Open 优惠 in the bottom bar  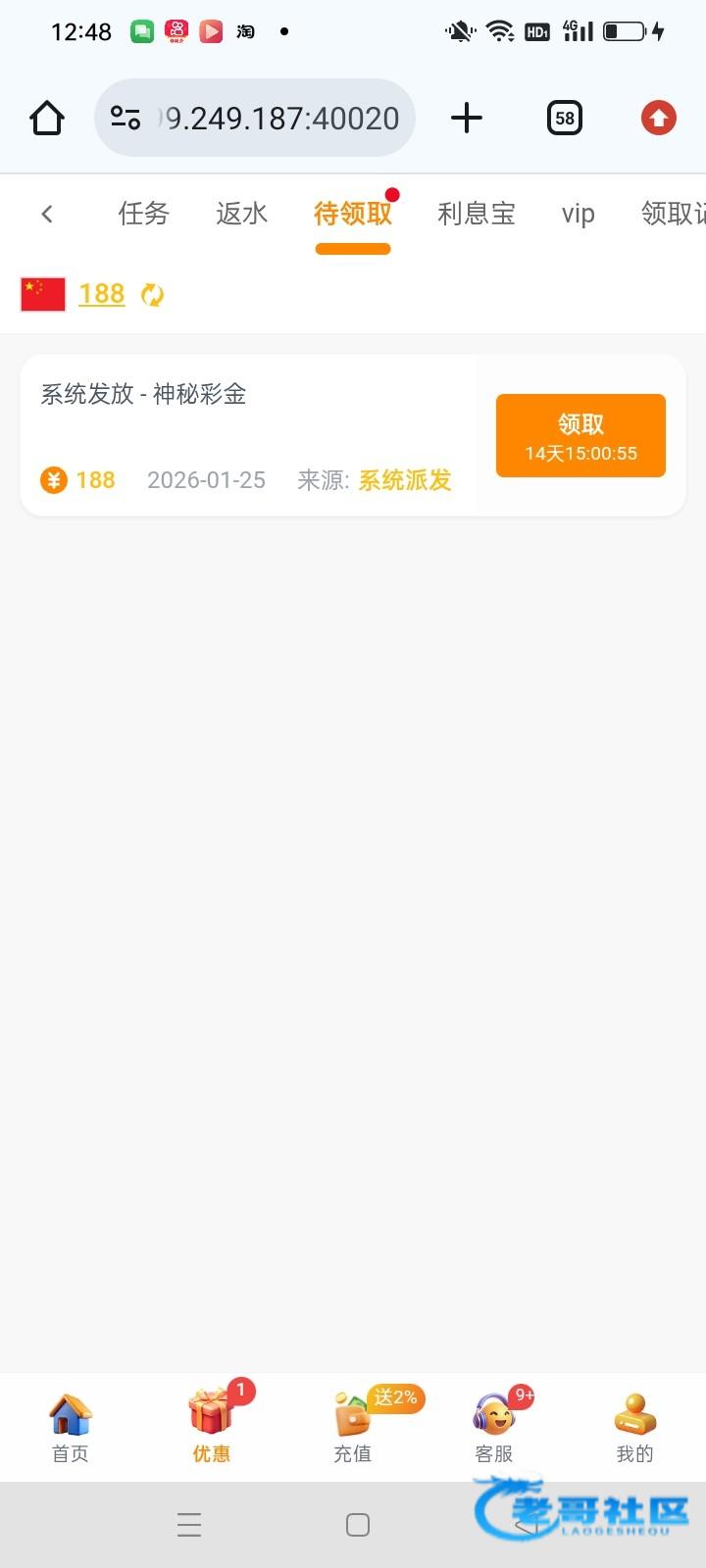pos(211,1428)
